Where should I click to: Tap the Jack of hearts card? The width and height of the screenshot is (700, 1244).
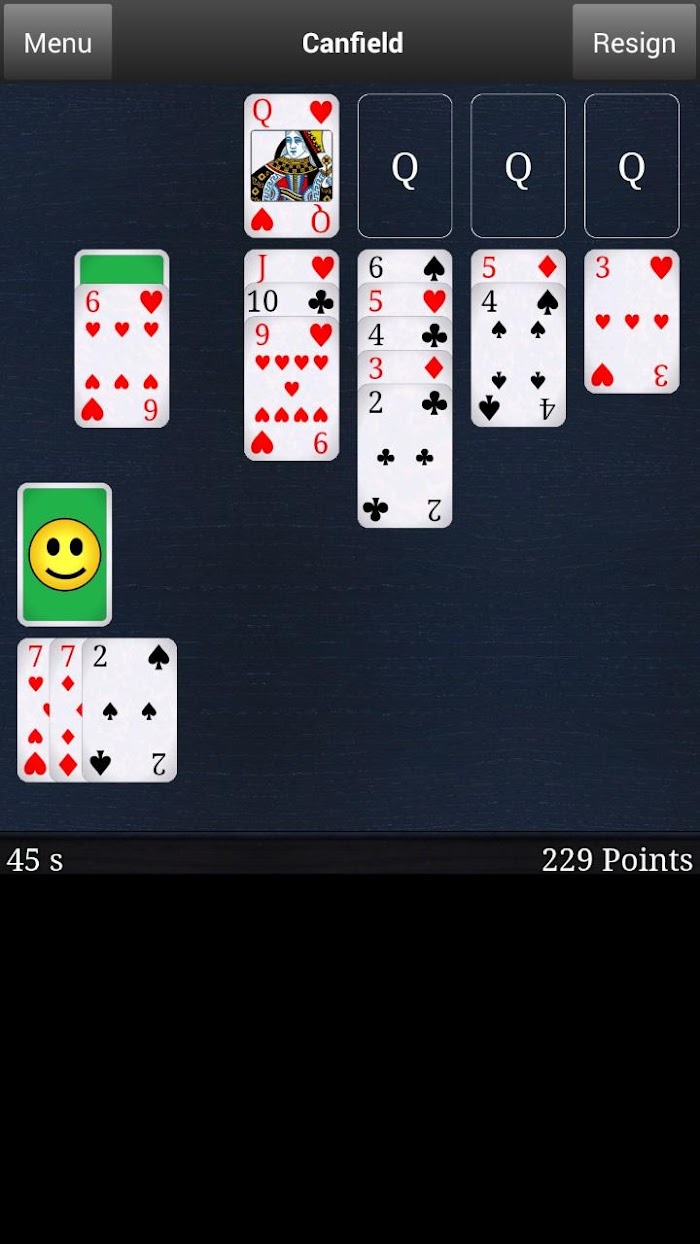click(x=291, y=266)
